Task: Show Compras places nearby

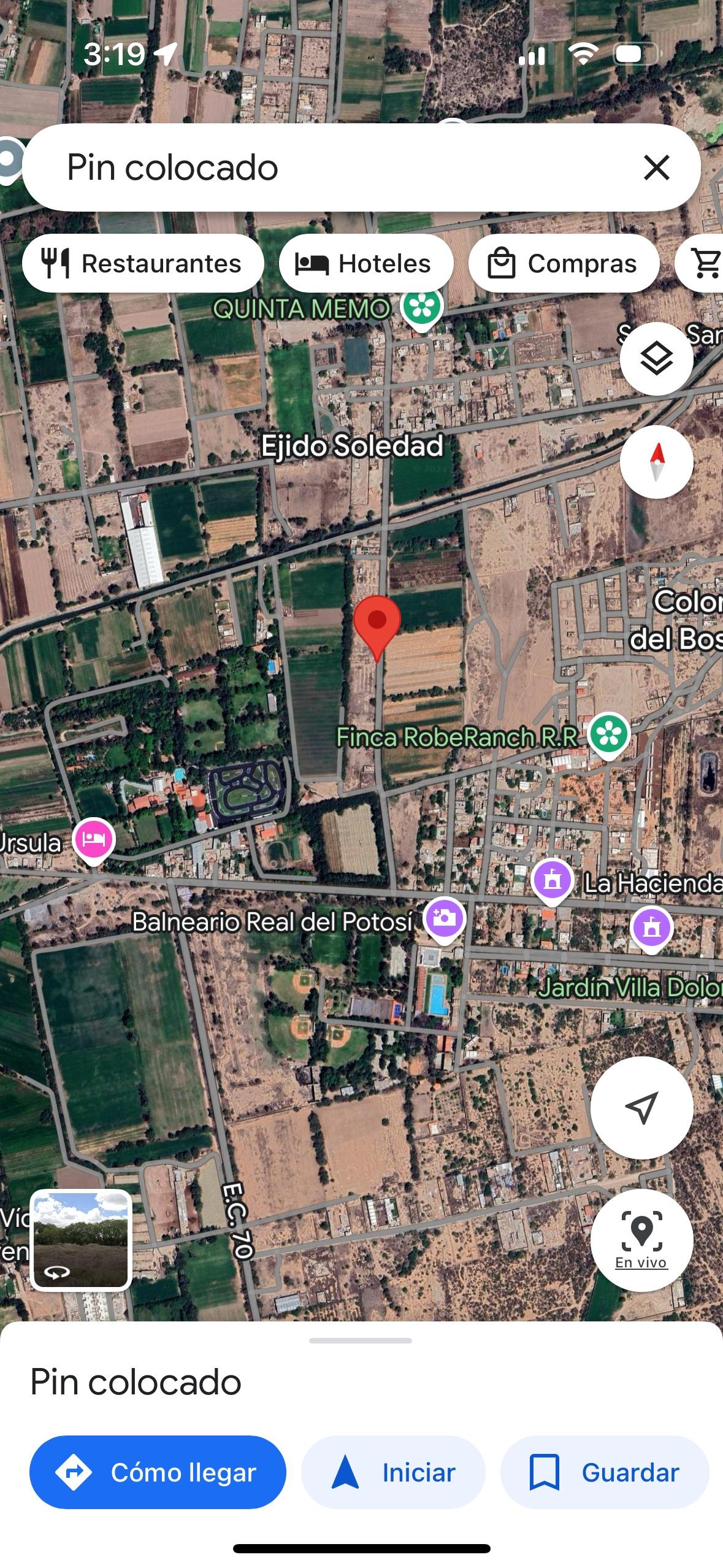Action: [563, 264]
